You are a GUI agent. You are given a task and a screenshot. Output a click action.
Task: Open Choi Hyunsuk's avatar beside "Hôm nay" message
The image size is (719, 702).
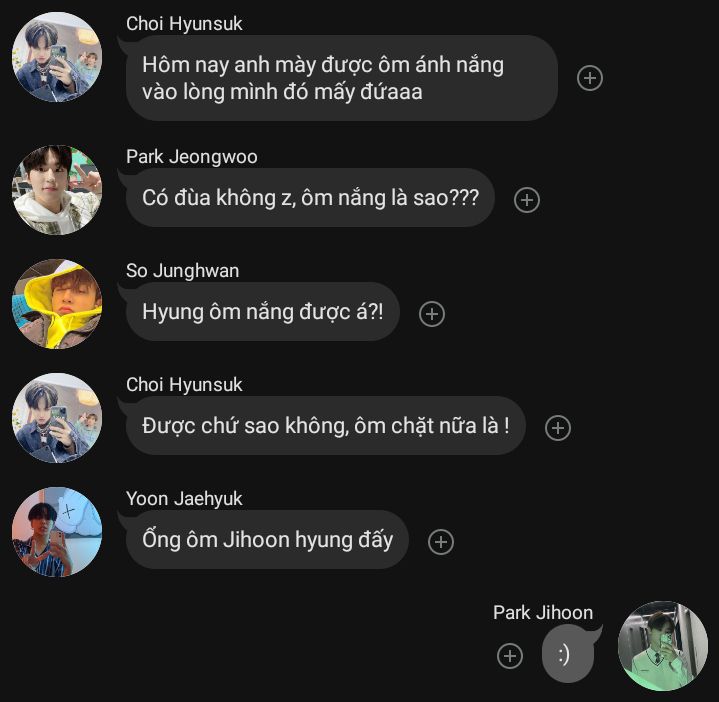coord(57,57)
